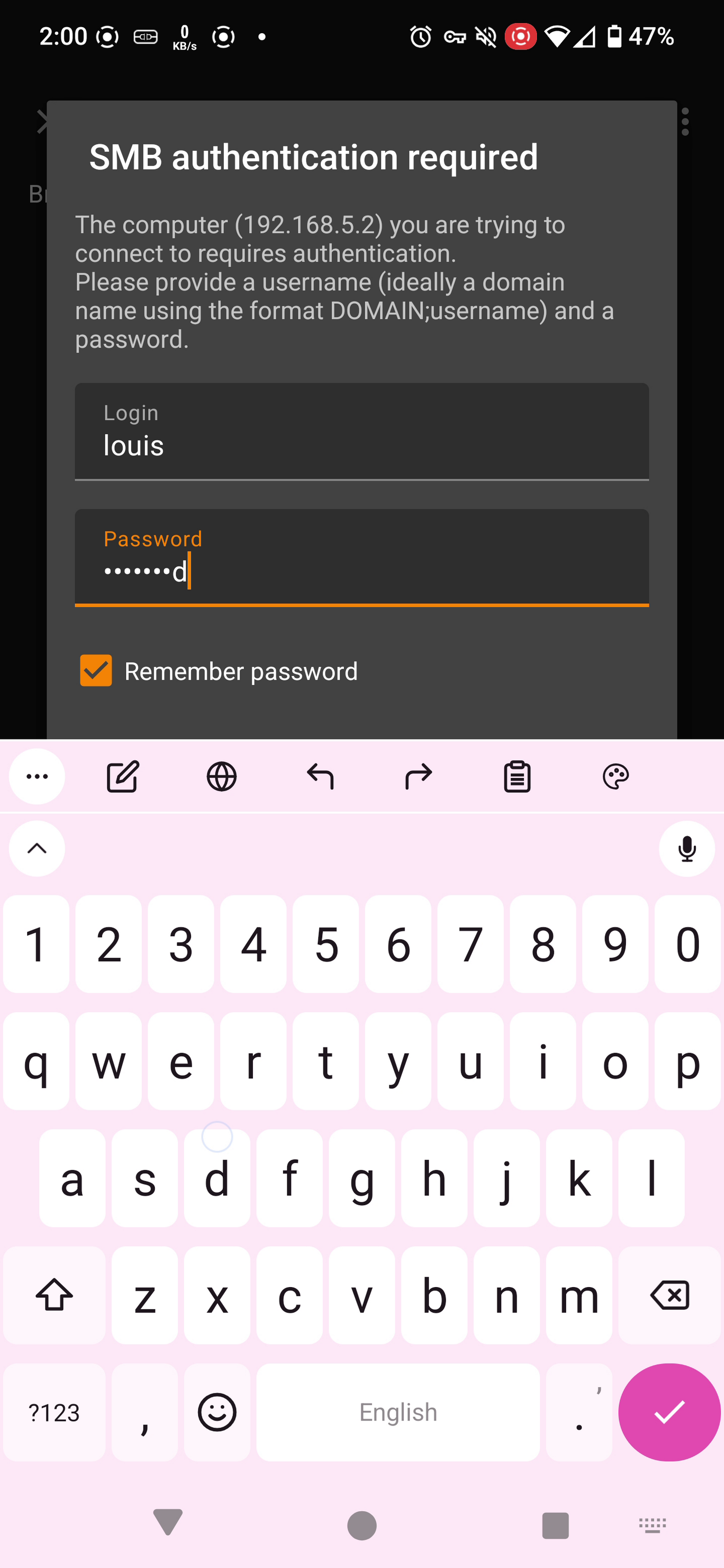Screen dimensions: 724x1568
Task: Hide keyboard with navigation back button
Action: tap(168, 1523)
